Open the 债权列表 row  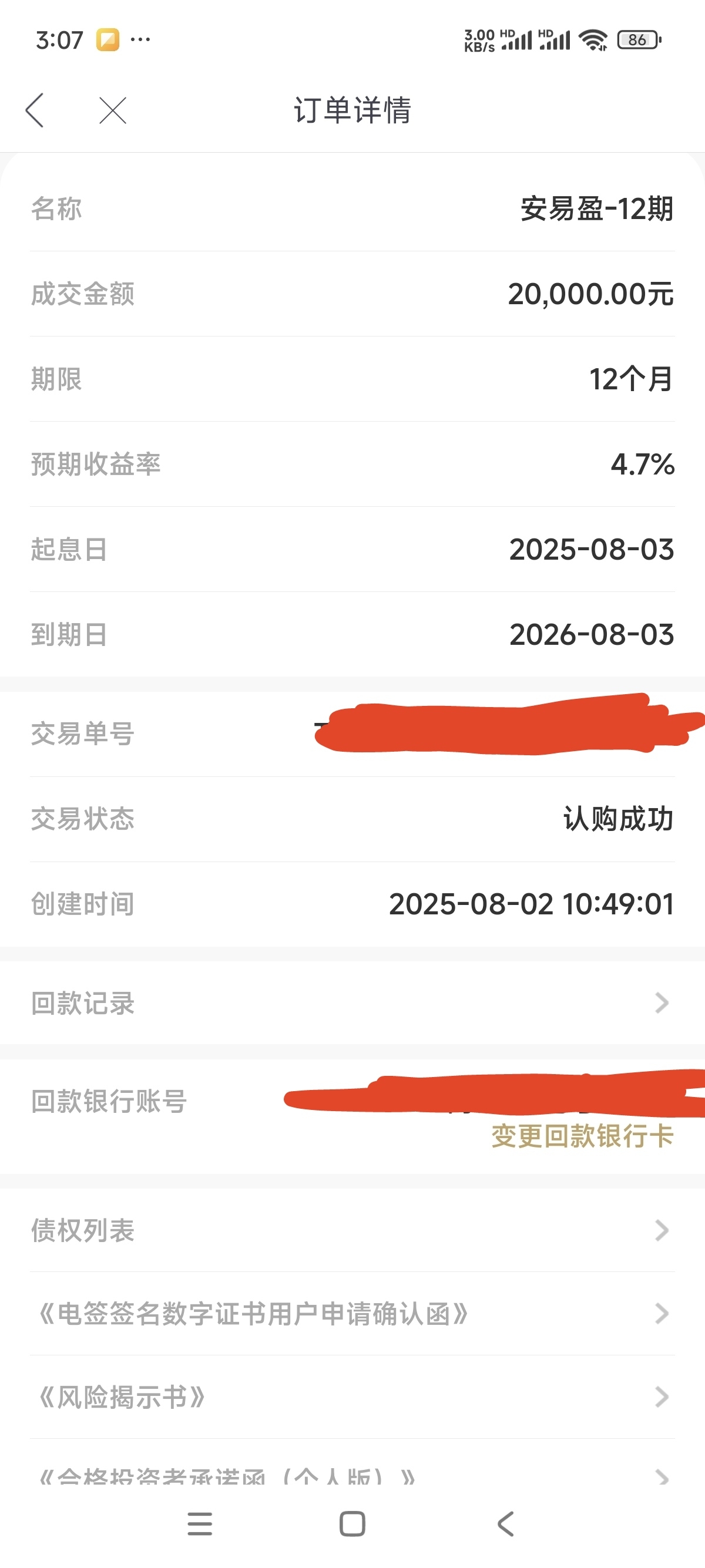tap(352, 1230)
